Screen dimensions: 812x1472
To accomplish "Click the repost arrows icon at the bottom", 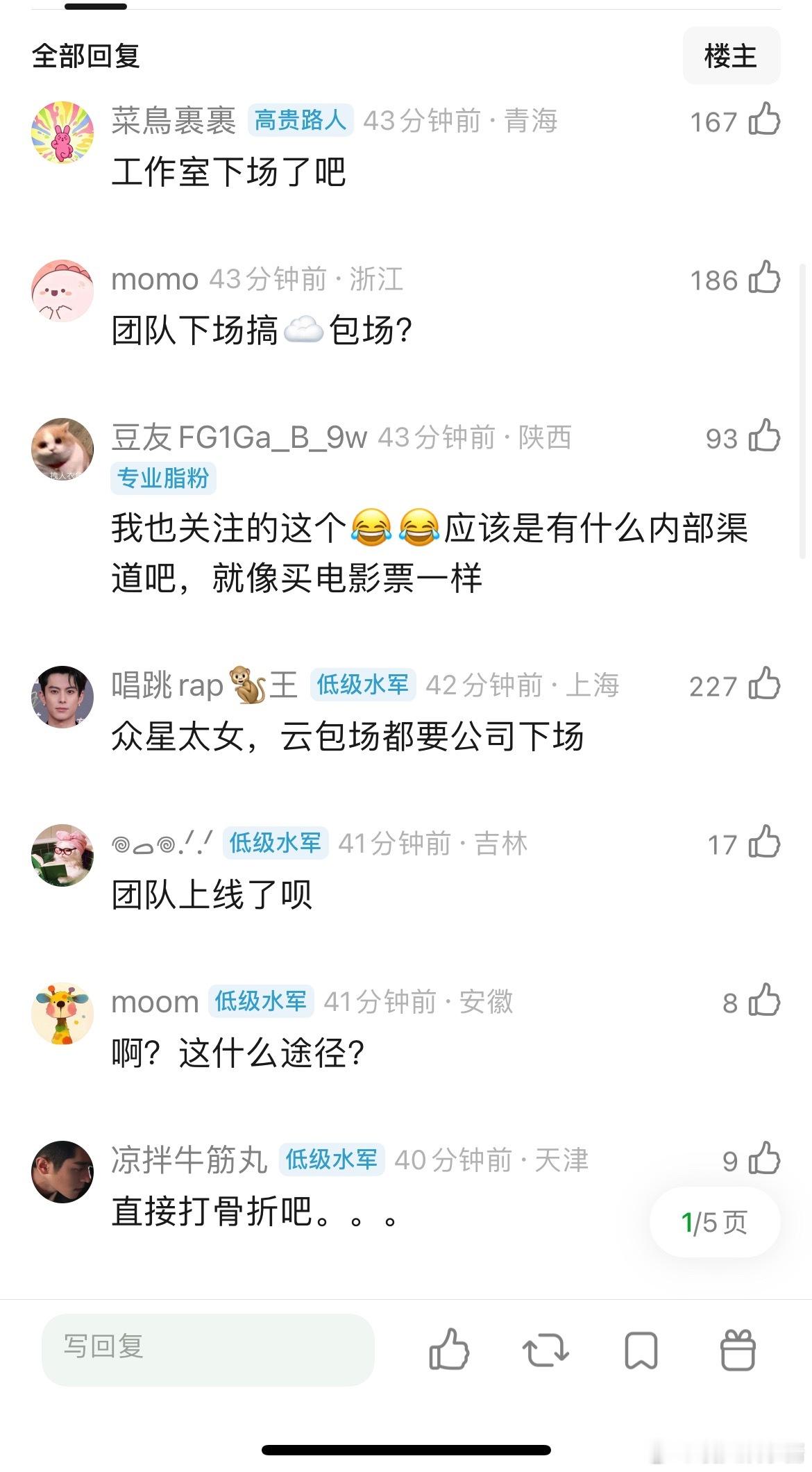I will coord(548,1348).
